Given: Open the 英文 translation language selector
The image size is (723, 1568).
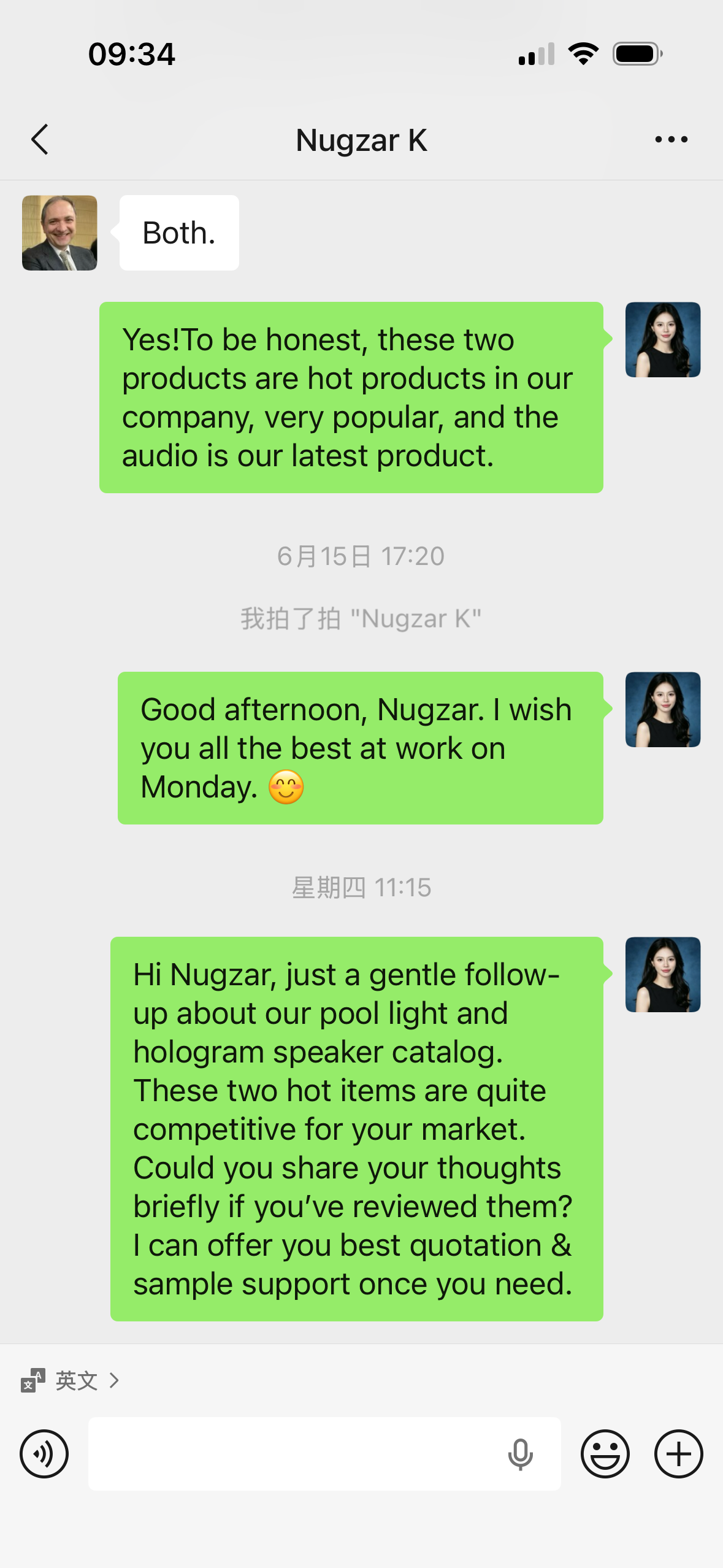Looking at the screenshot, I should (x=70, y=1381).
